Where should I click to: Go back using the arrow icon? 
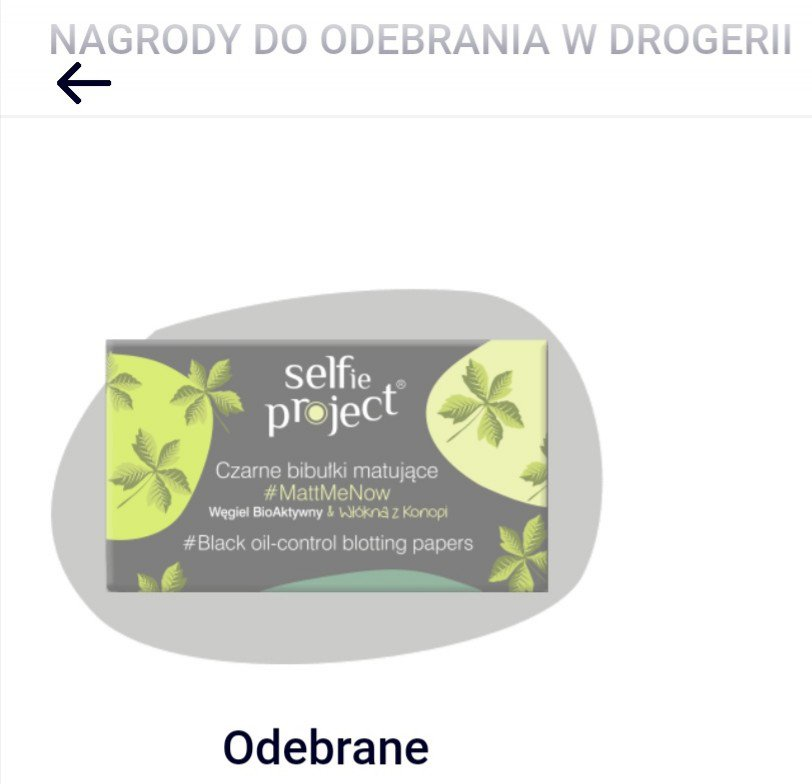coord(83,83)
